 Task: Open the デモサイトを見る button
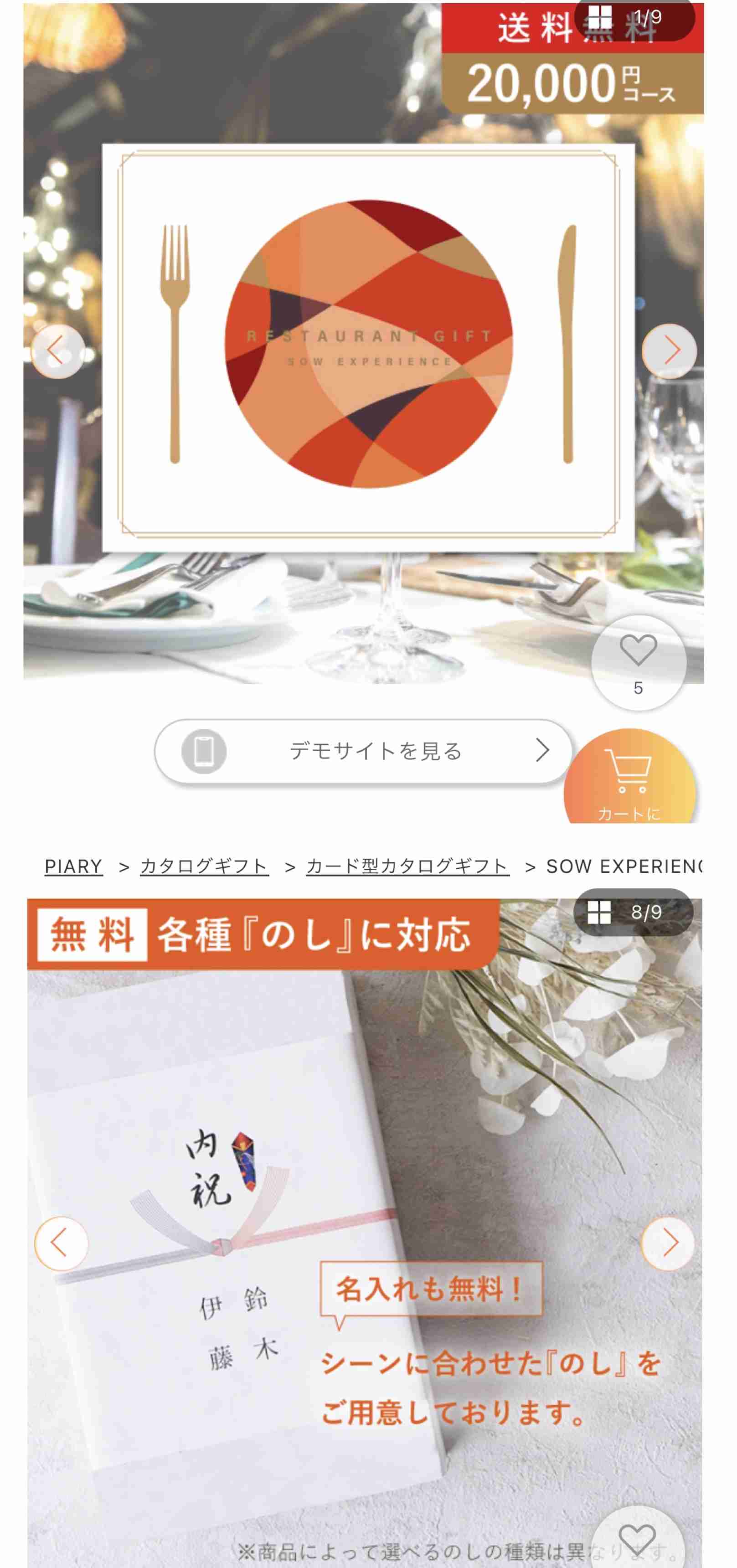coord(363,751)
